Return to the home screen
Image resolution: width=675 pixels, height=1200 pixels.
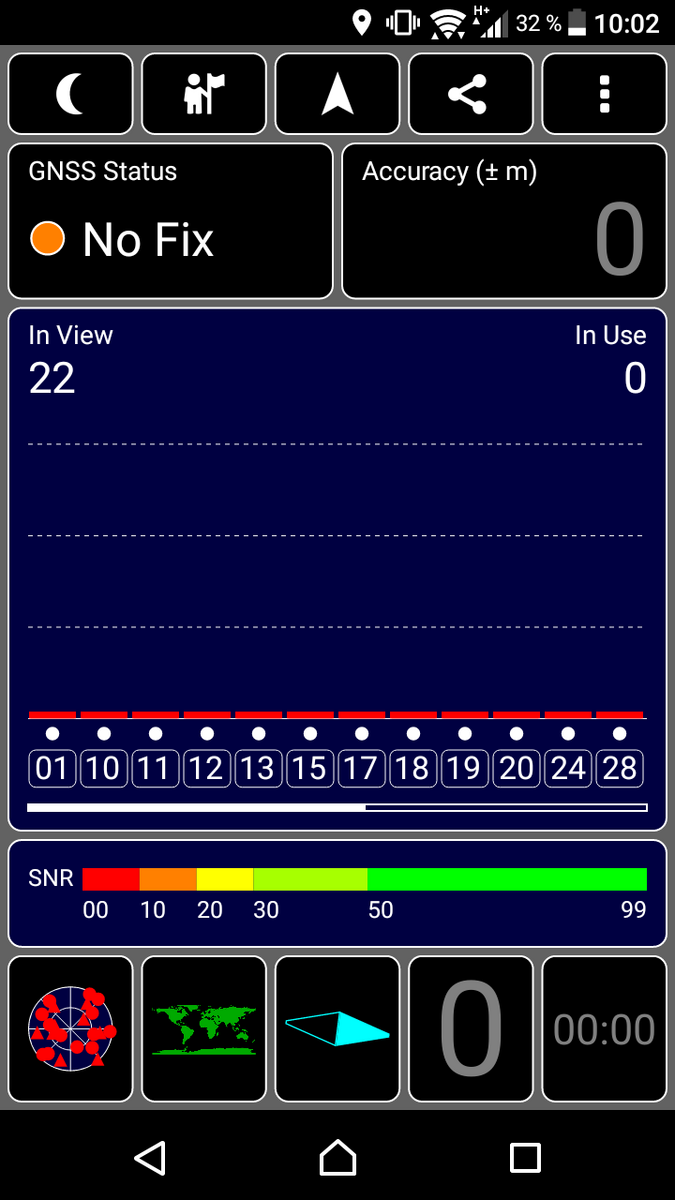pos(338,1158)
